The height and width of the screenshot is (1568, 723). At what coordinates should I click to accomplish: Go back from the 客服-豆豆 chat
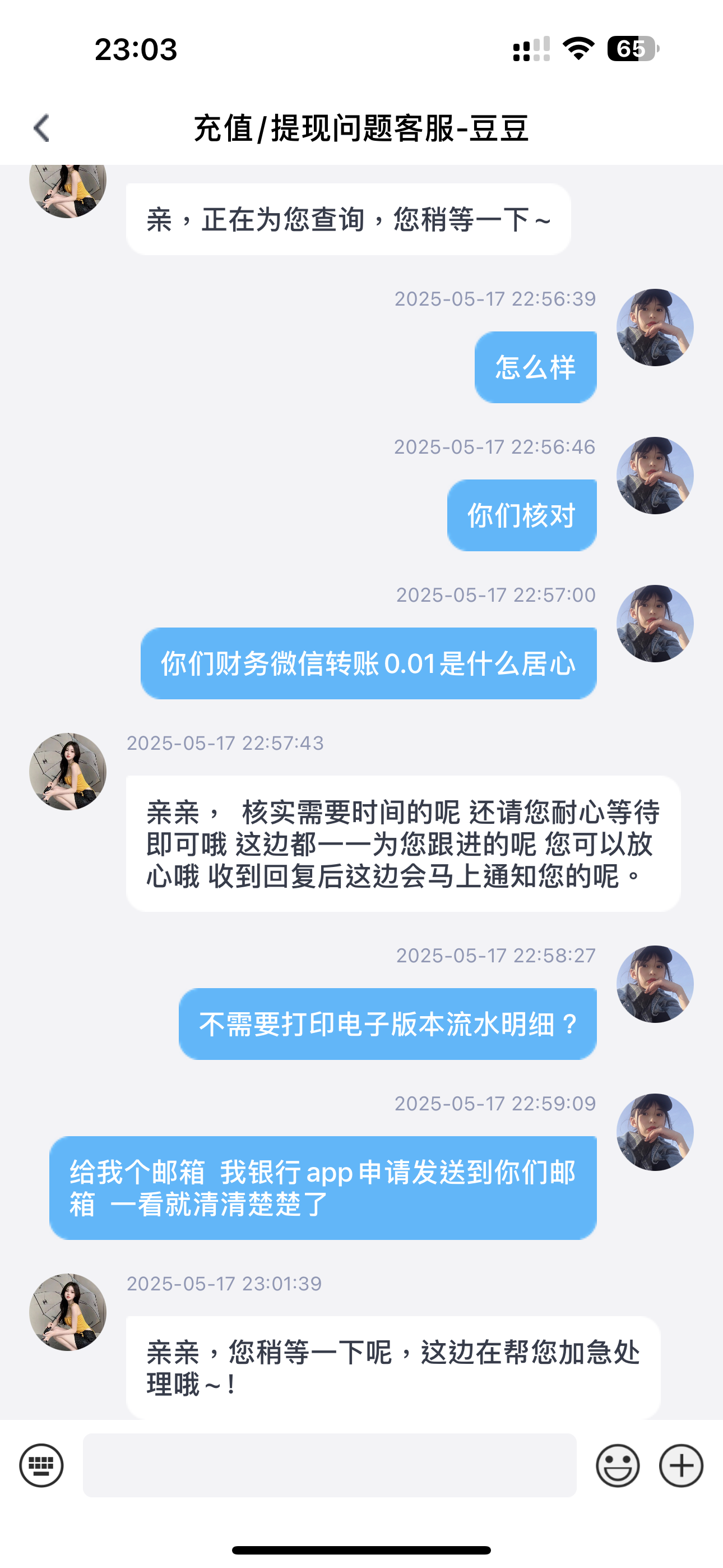tap(41, 128)
